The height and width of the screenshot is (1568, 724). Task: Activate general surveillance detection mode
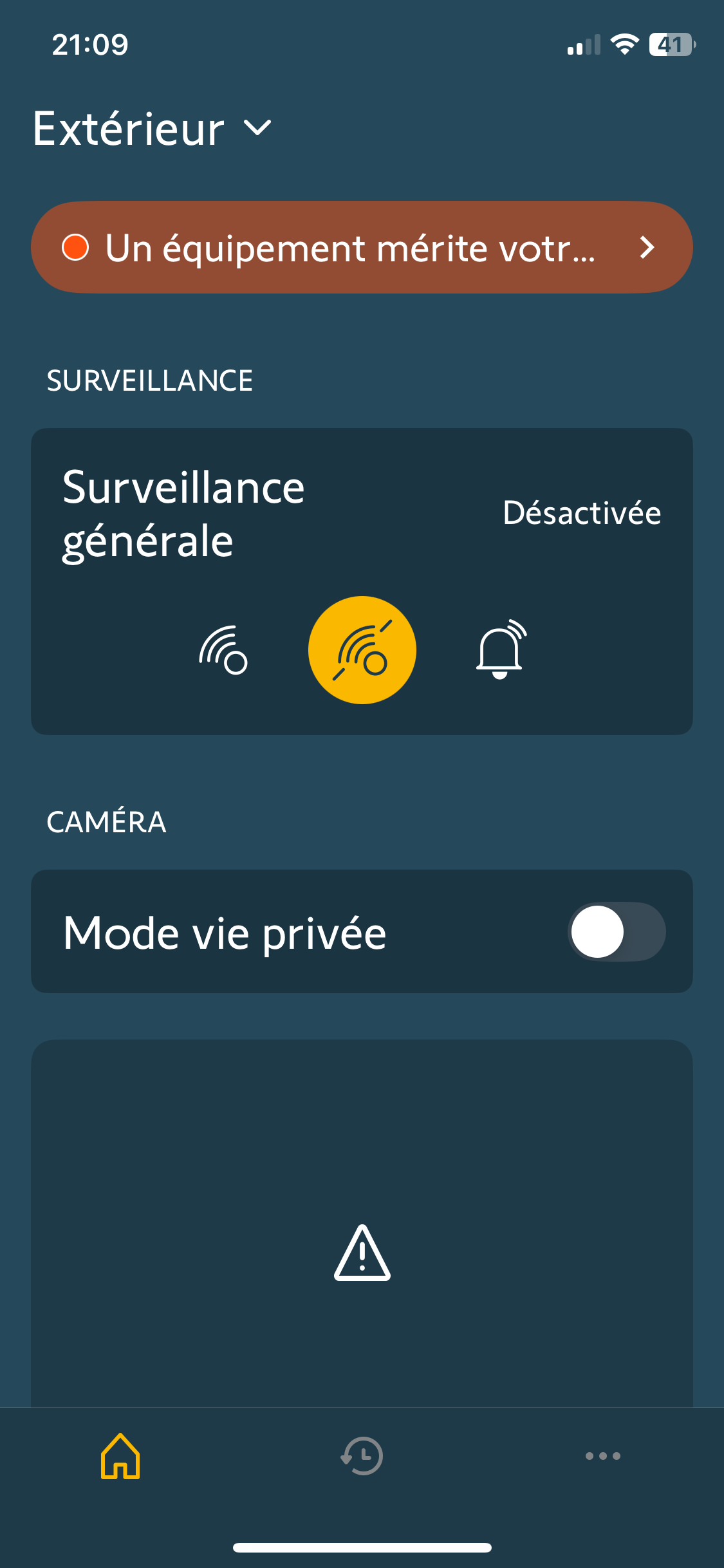point(223,650)
